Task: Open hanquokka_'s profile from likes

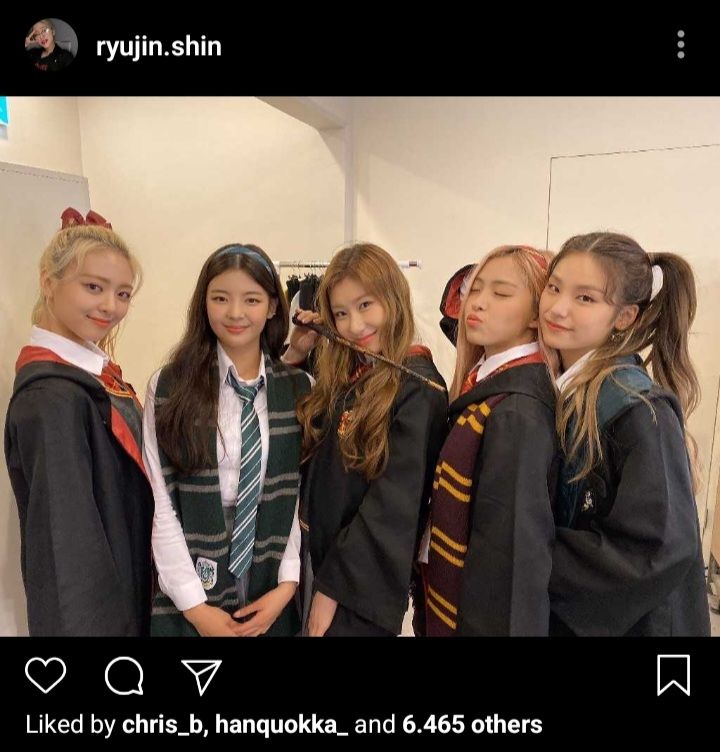Action: [x=288, y=724]
